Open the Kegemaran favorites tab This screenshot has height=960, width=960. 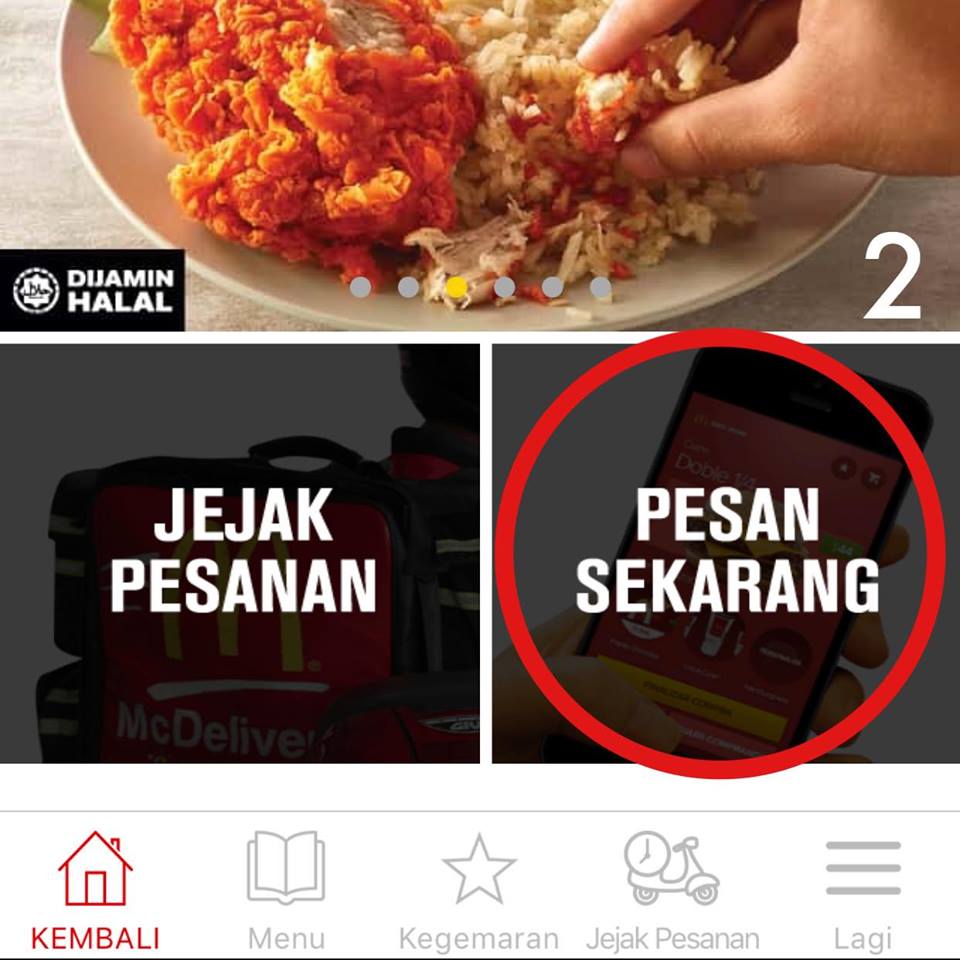click(x=479, y=890)
